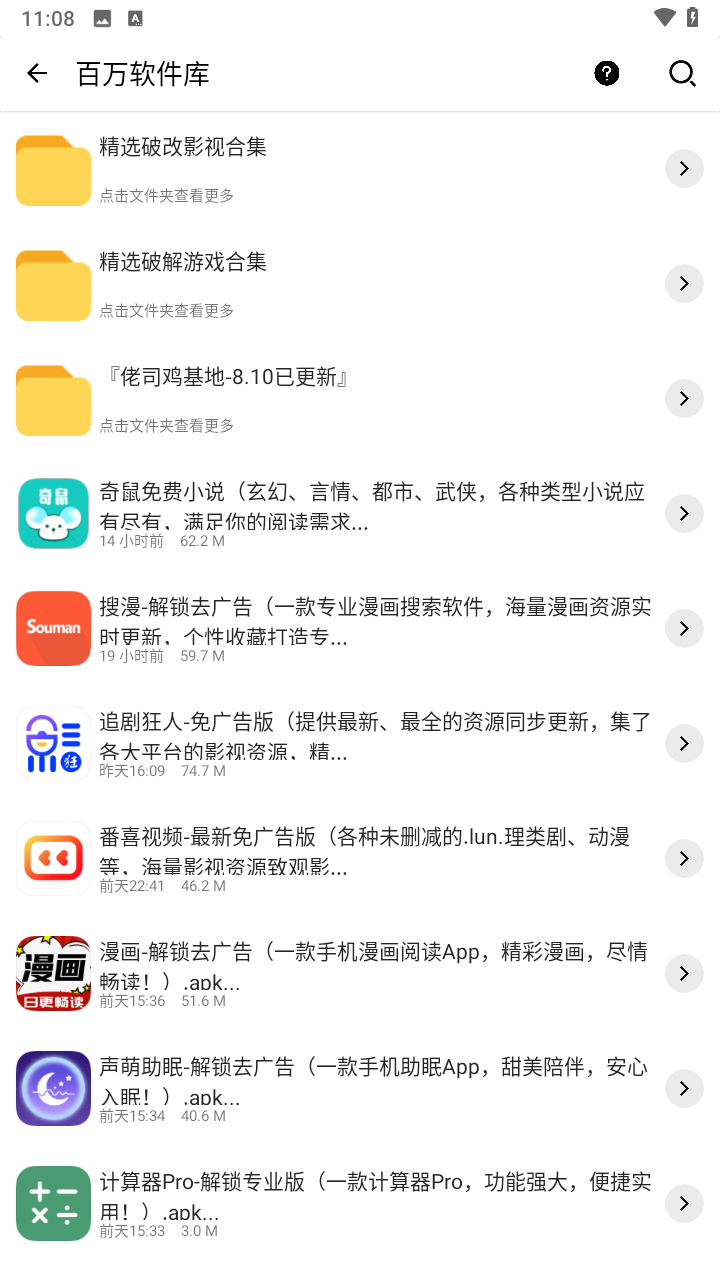Expand the arrow beside 搜漫 entry
The image size is (720, 1280).
[684, 628]
